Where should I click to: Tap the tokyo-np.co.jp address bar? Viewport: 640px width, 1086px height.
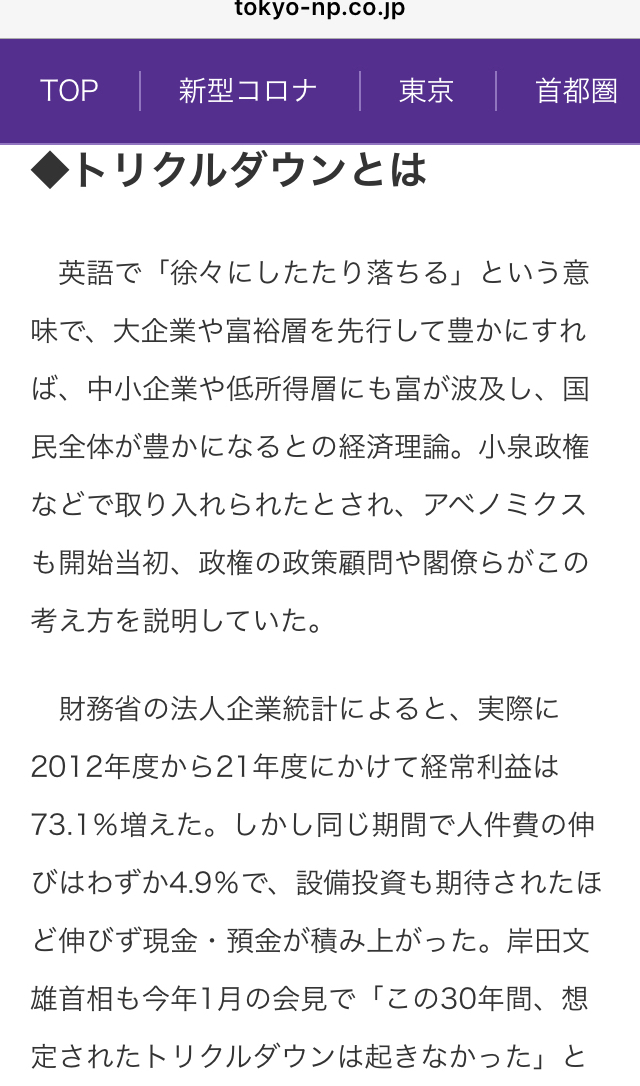pyautogui.click(x=320, y=10)
